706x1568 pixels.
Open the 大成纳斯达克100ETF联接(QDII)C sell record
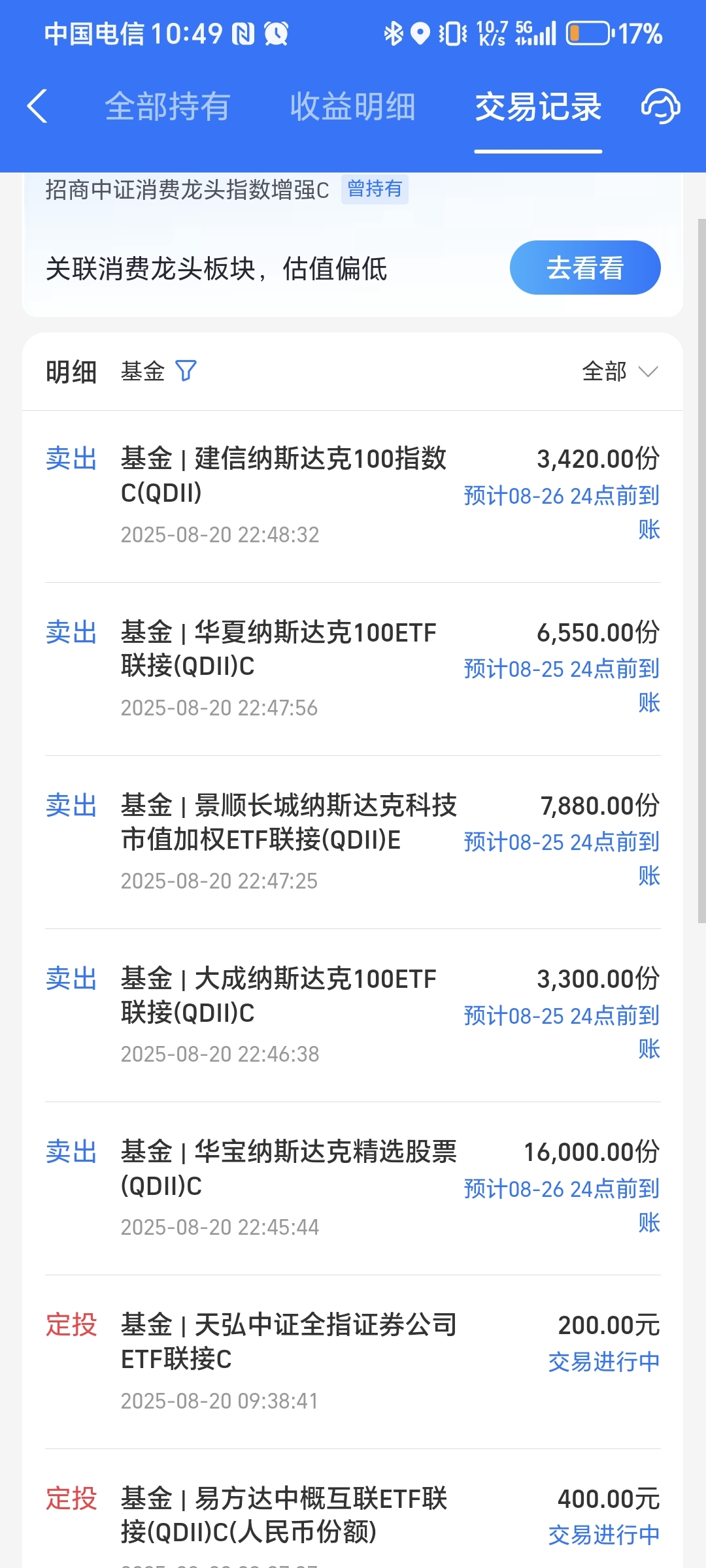coord(353,1016)
